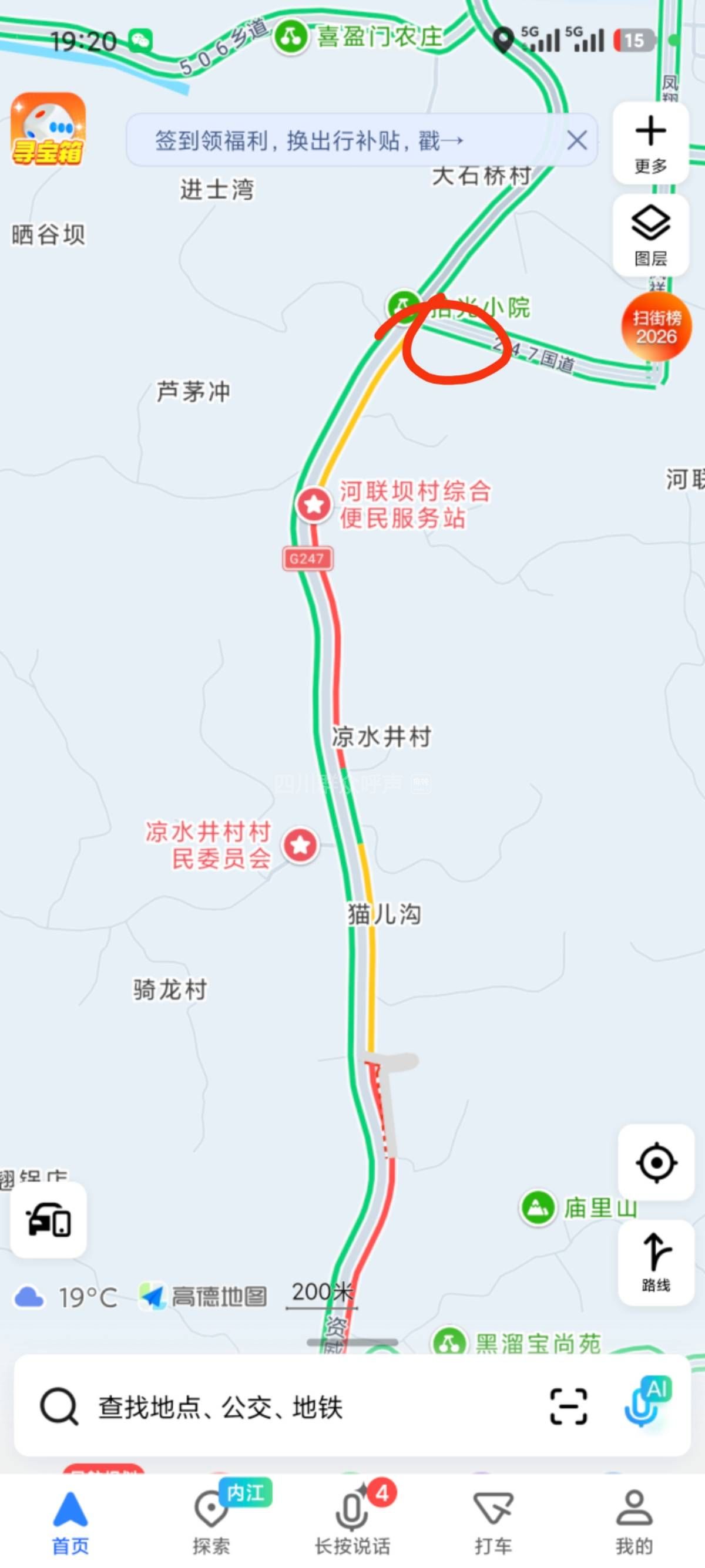Open the 扫街榜 2026 badge
Viewport: 705px width, 1568px height.
pyautogui.click(x=656, y=327)
